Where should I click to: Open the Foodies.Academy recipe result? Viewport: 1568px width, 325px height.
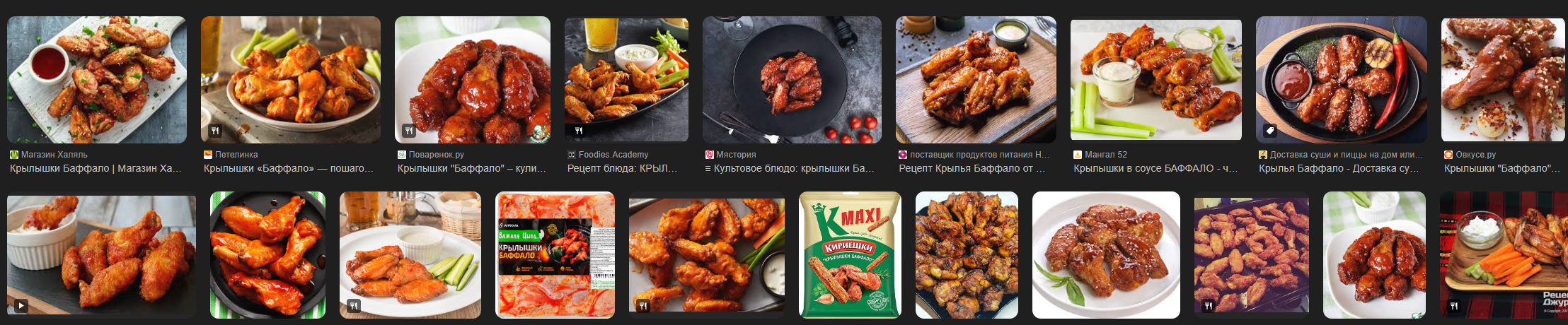(x=626, y=80)
